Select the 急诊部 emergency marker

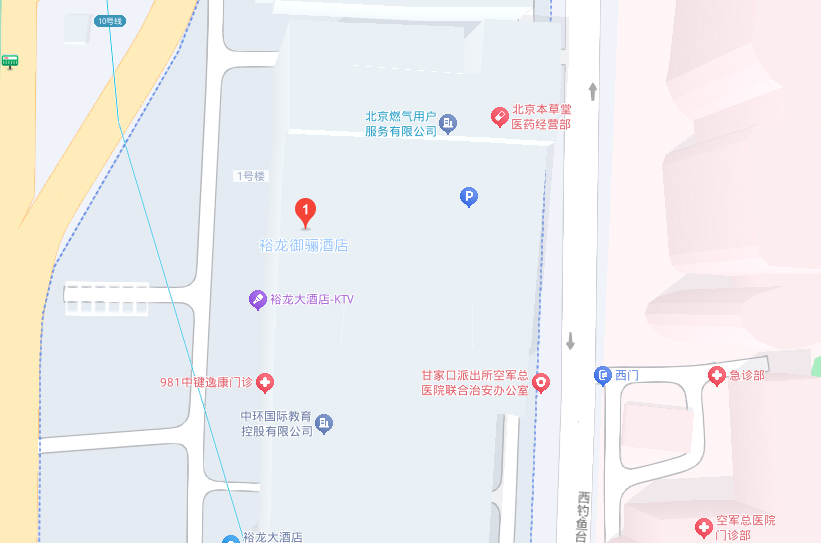716,375
